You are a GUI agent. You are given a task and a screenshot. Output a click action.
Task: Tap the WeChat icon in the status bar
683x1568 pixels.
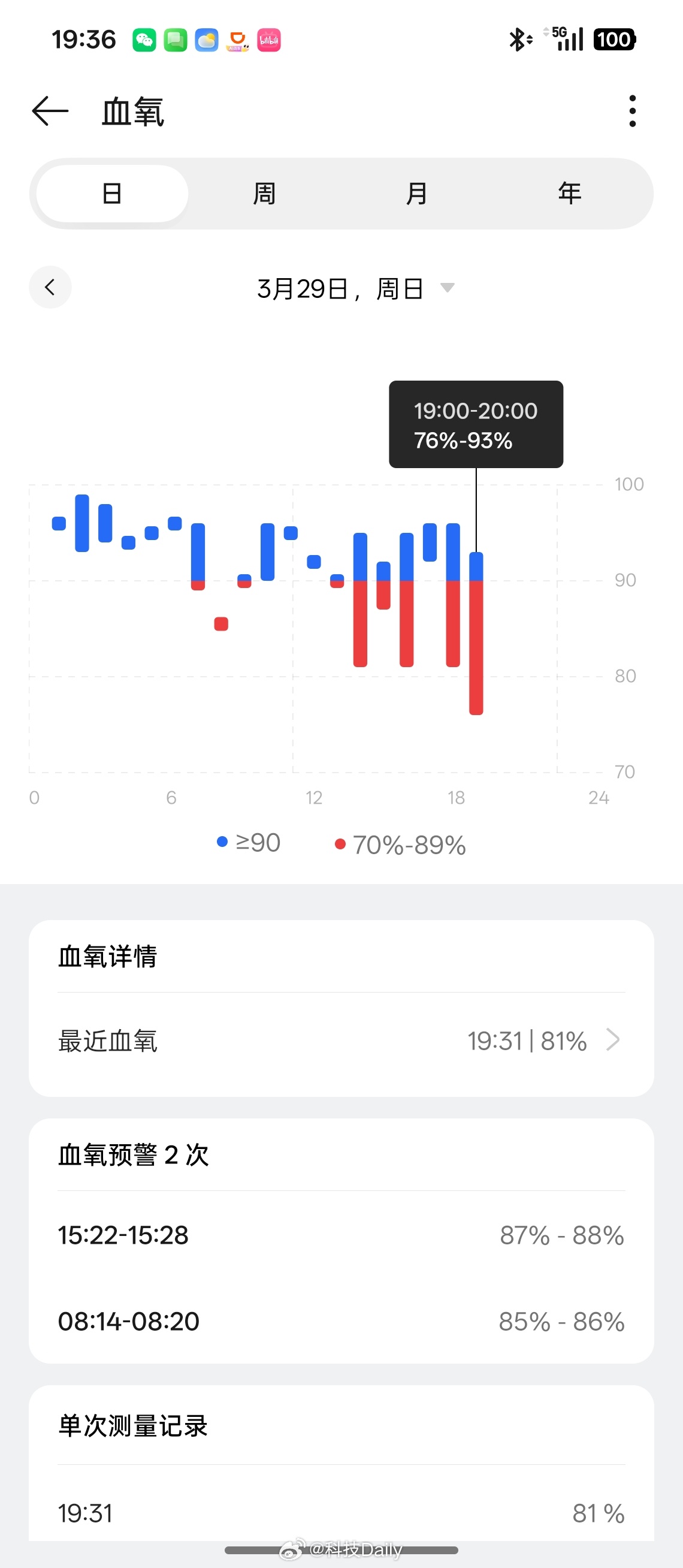[145, 39]
